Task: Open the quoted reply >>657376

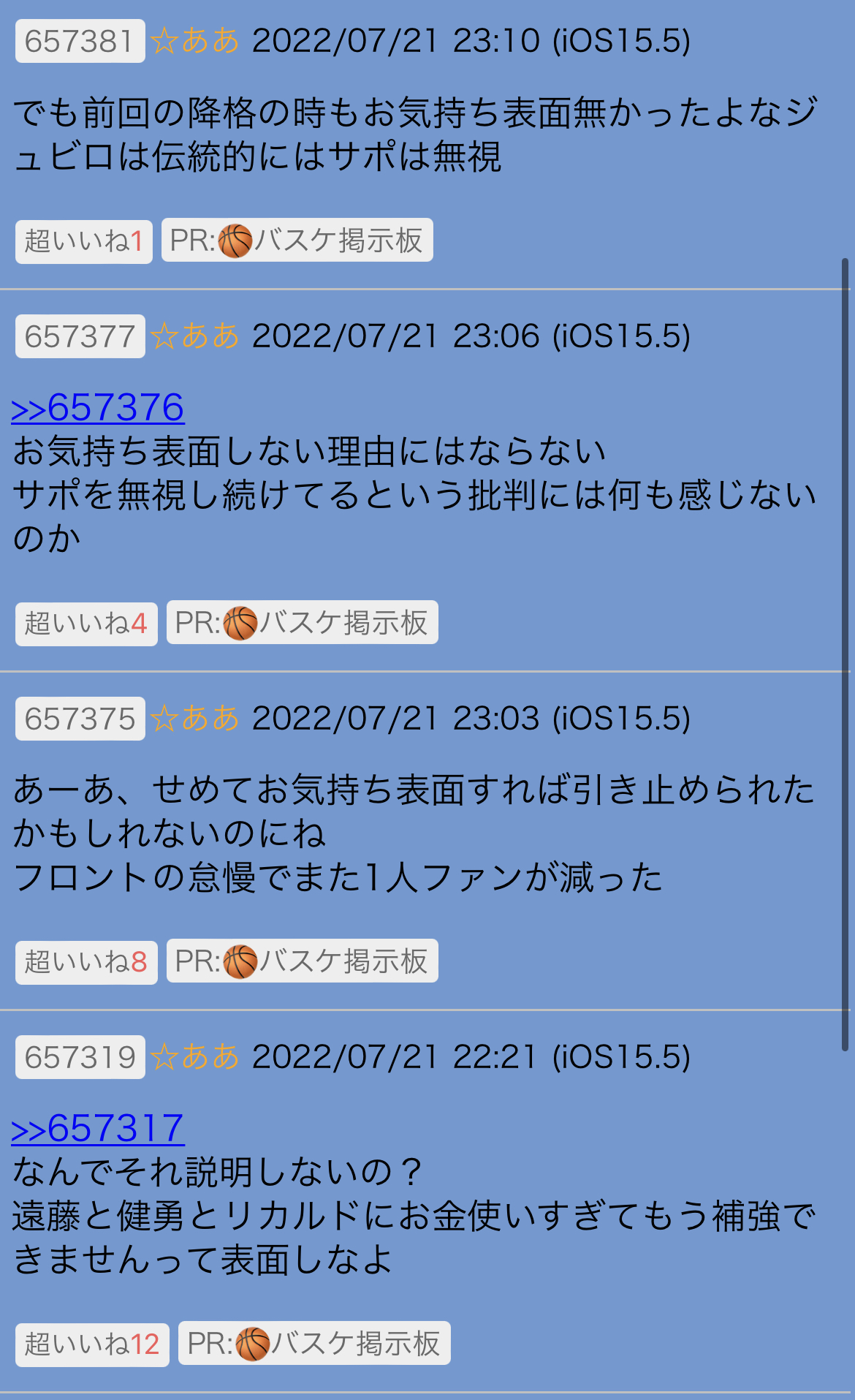Action: click(x=98, y=407)
